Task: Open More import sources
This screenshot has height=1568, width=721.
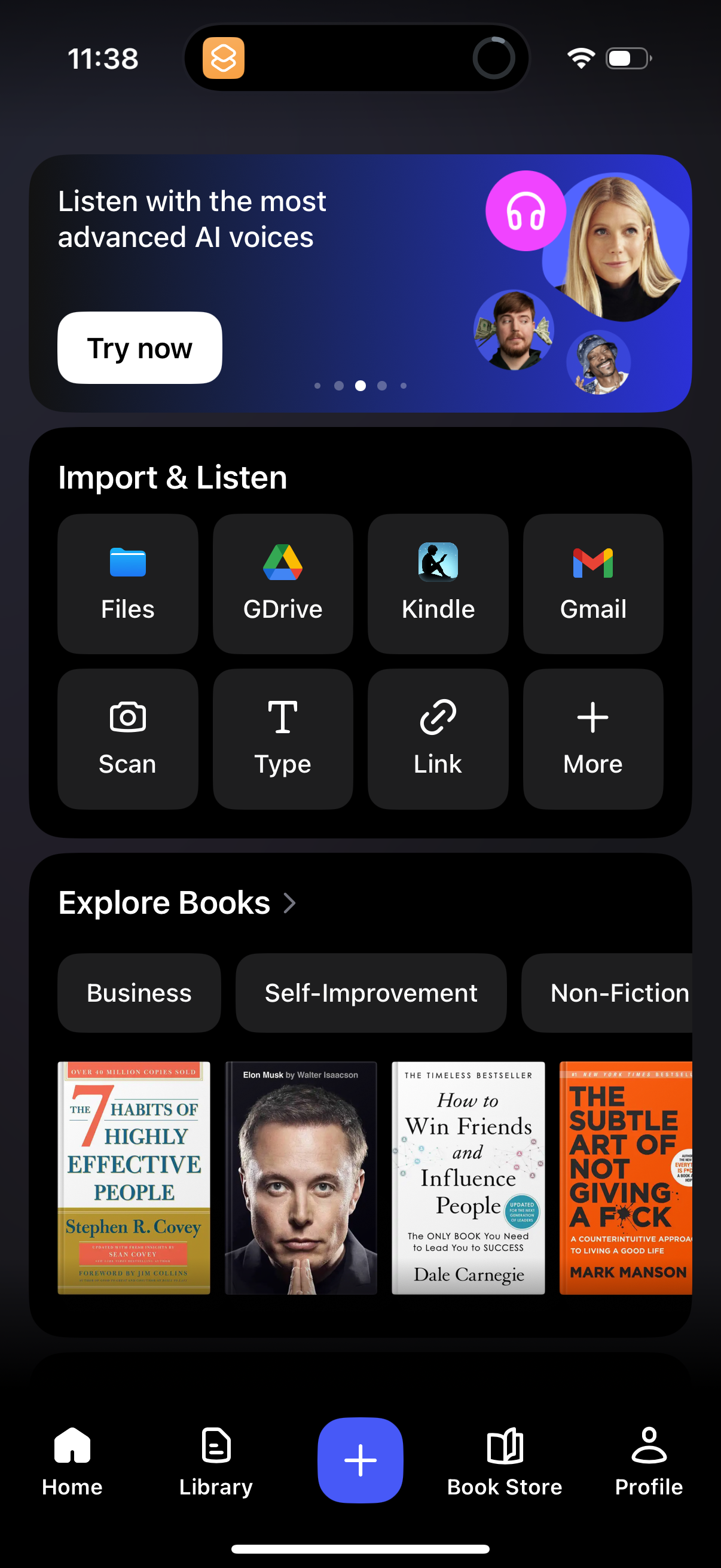Action: tap(592, 739)
